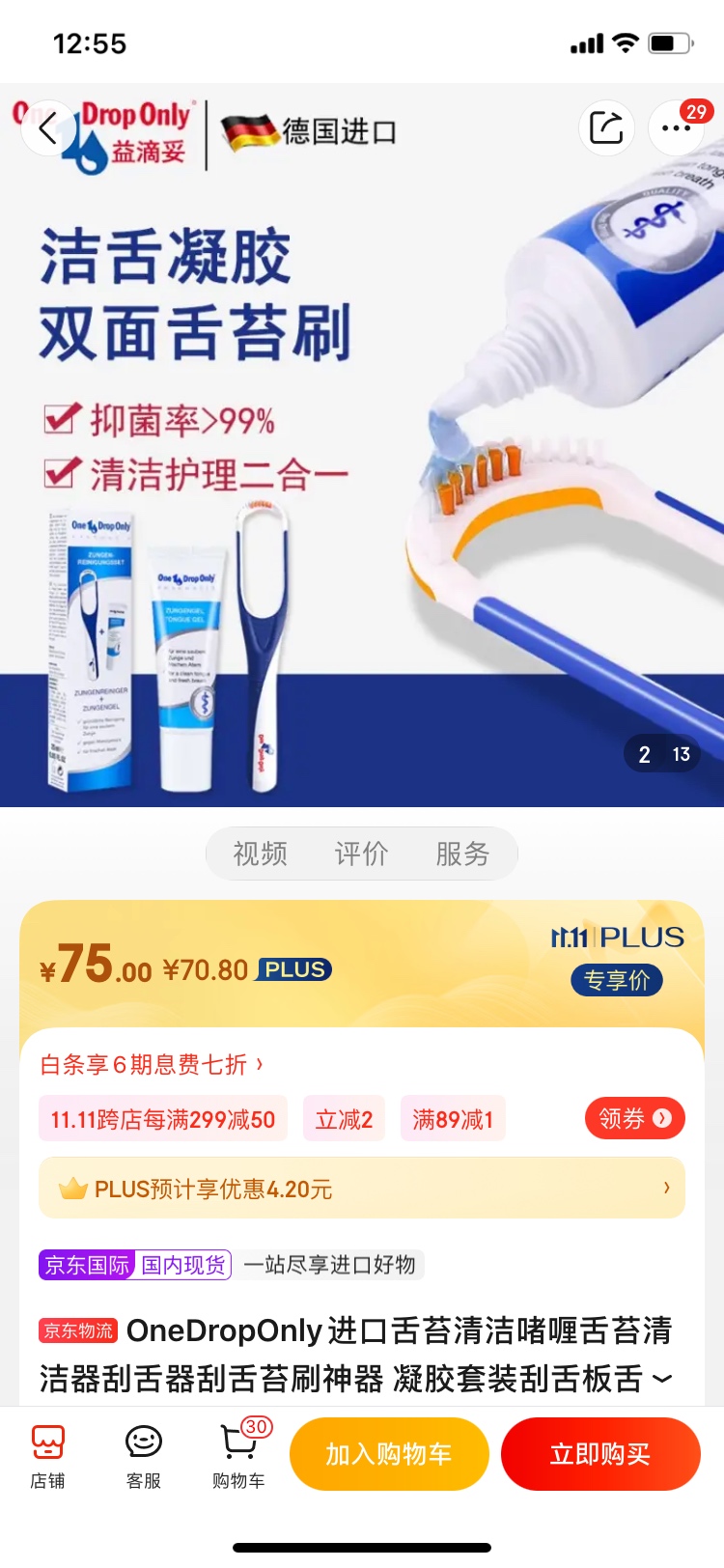The image size is (724, 1568).
Task: Switch to the 视频 tab
Action: click(x=261, y=854)
